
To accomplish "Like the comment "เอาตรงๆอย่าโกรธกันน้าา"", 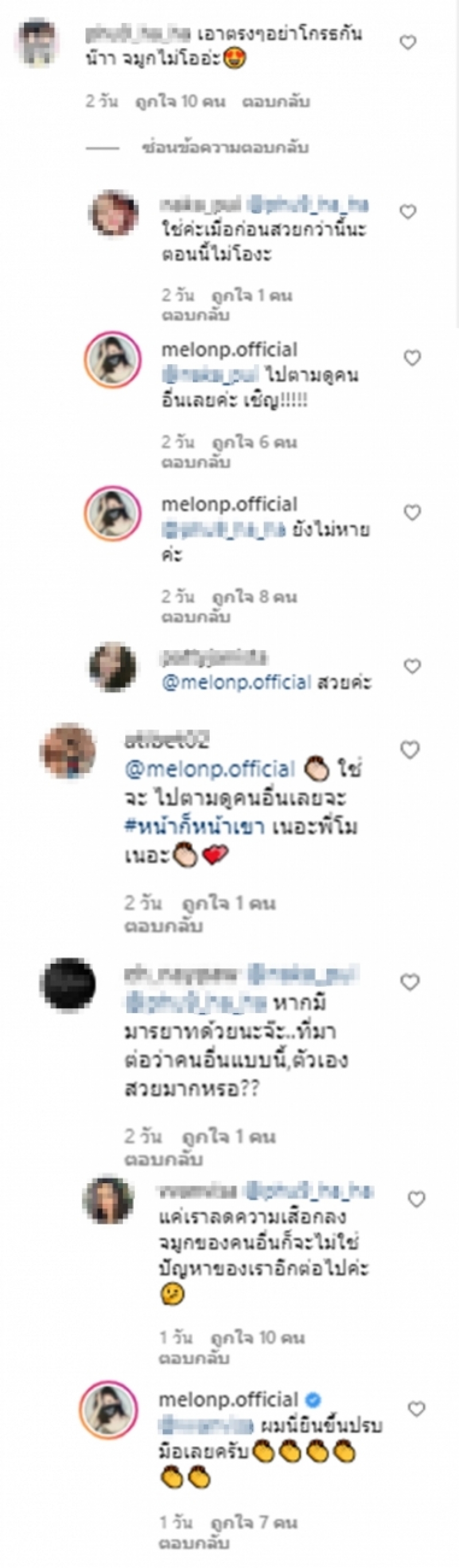I will 408,43.
